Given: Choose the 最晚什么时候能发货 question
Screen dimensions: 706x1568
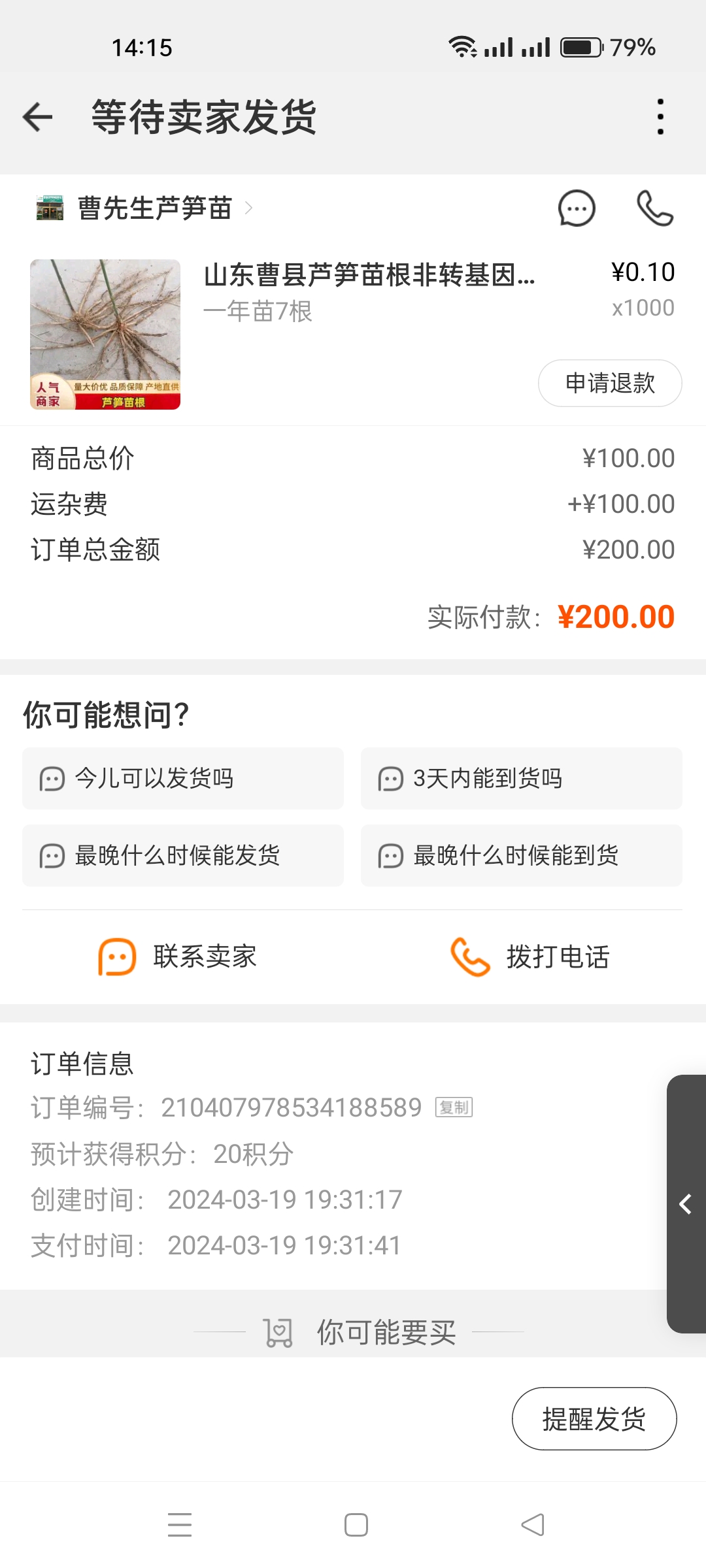Looking at the screenshot, I should (182, 856).
